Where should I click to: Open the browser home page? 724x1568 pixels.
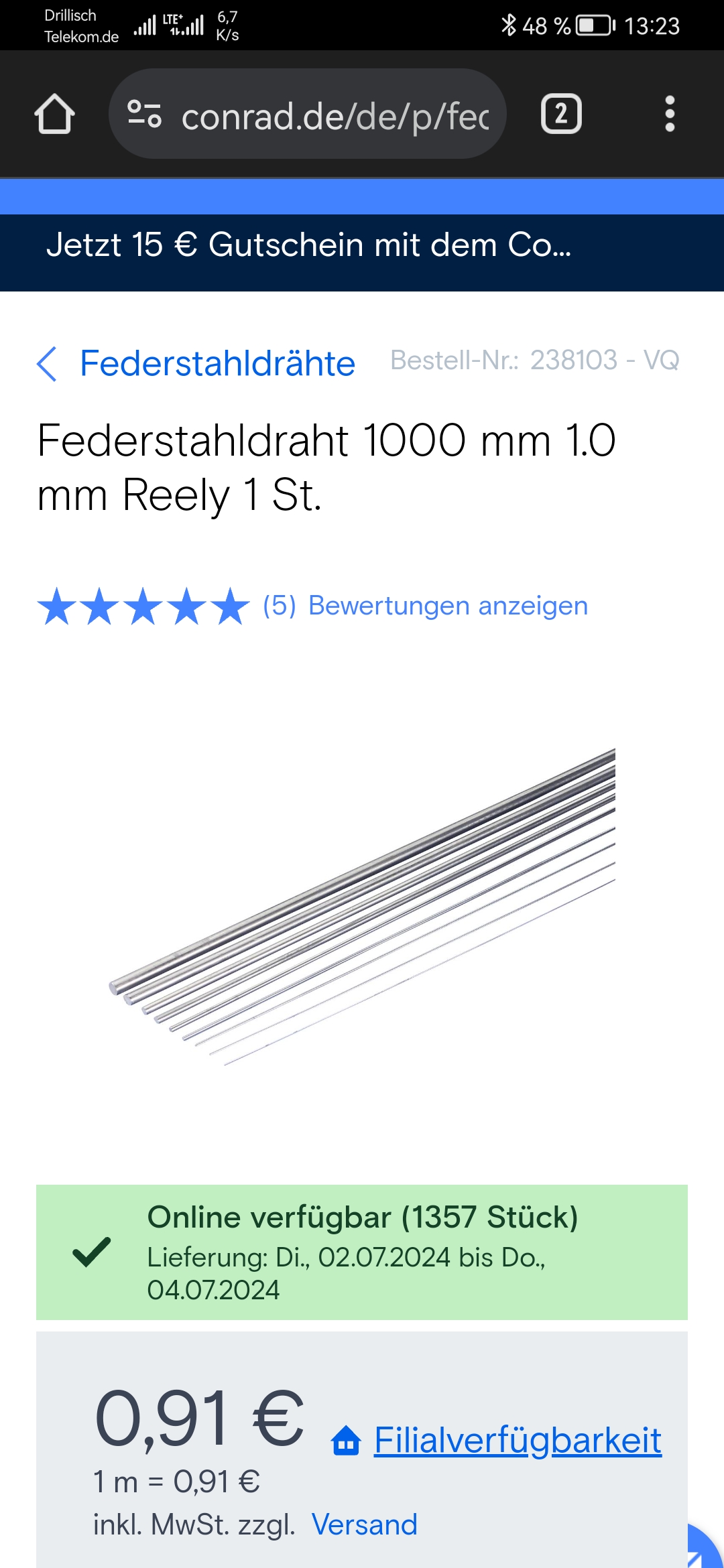(54, 114)
